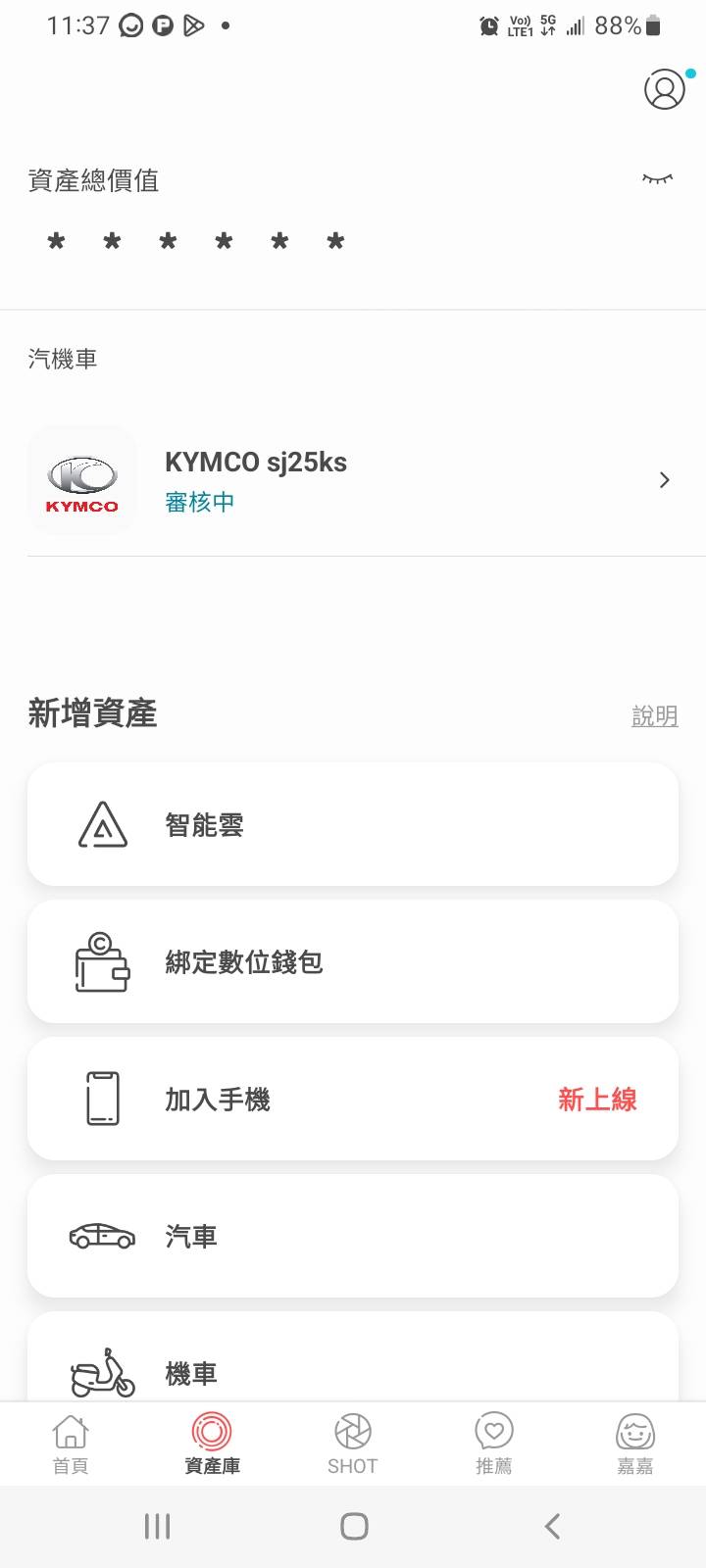Switch to the 嘉嘉 tab
706x1568 pixels.
pos(635,1445)
